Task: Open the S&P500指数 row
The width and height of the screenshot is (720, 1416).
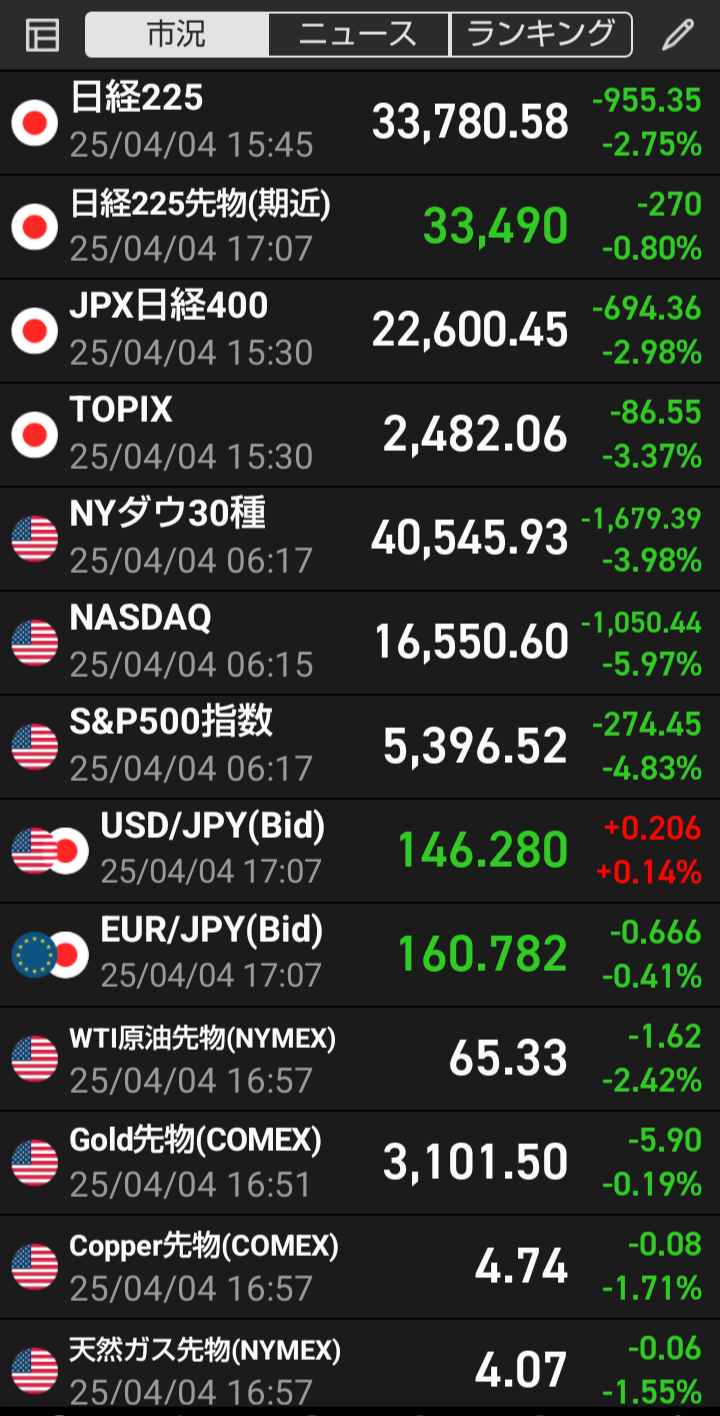Action: coord(360,747)
